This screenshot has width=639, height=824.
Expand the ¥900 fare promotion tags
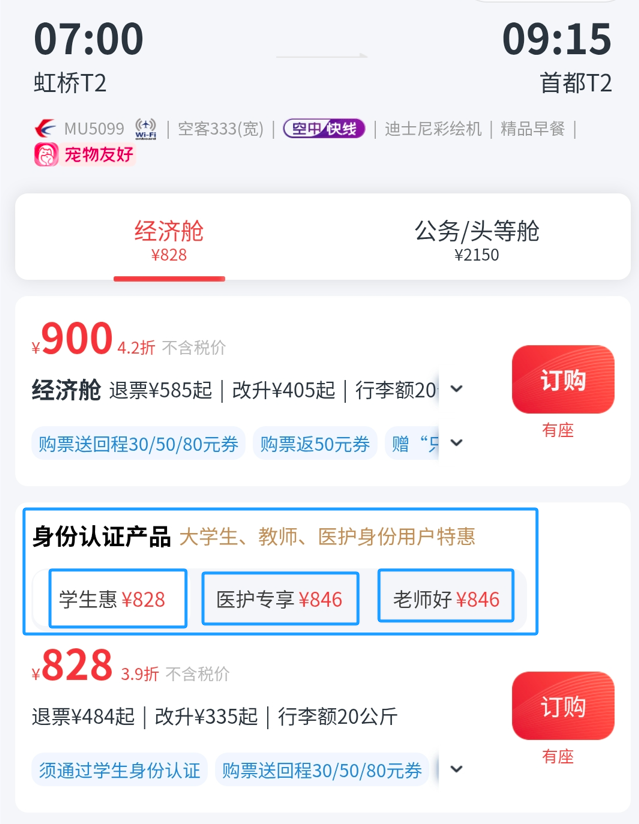tap(457, 443)
